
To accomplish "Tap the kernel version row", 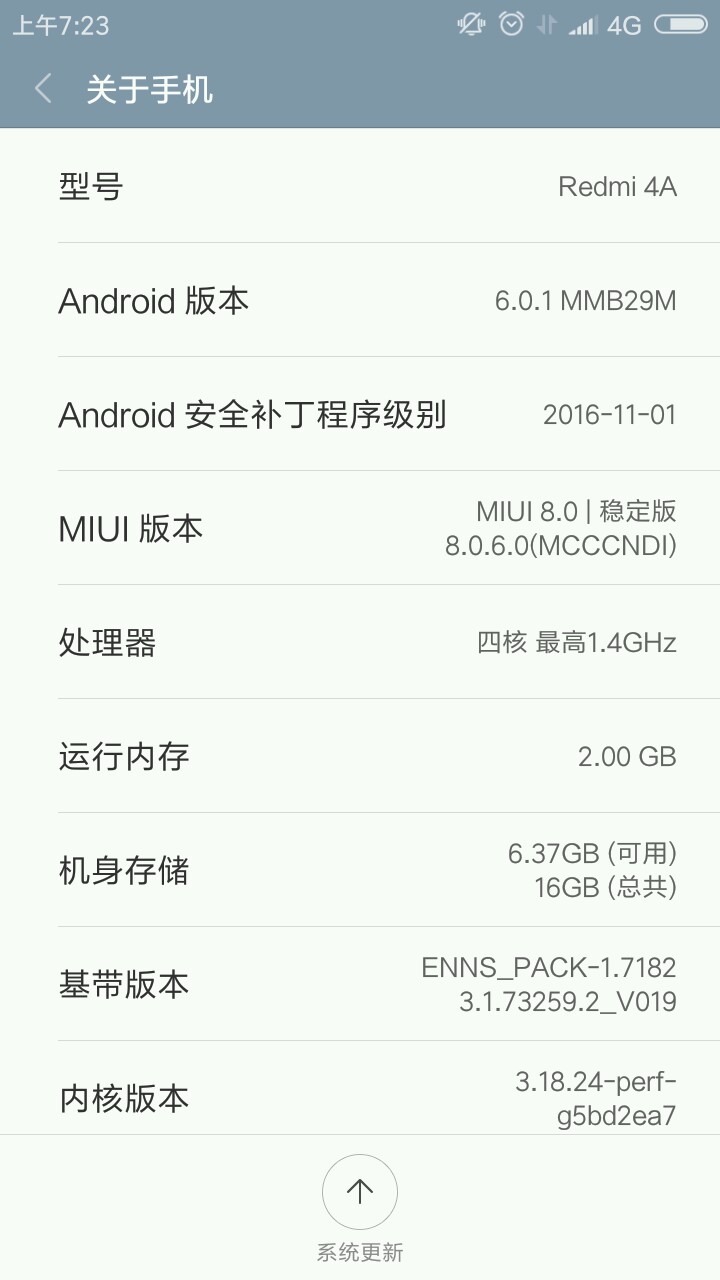I will coord(360,1095).
